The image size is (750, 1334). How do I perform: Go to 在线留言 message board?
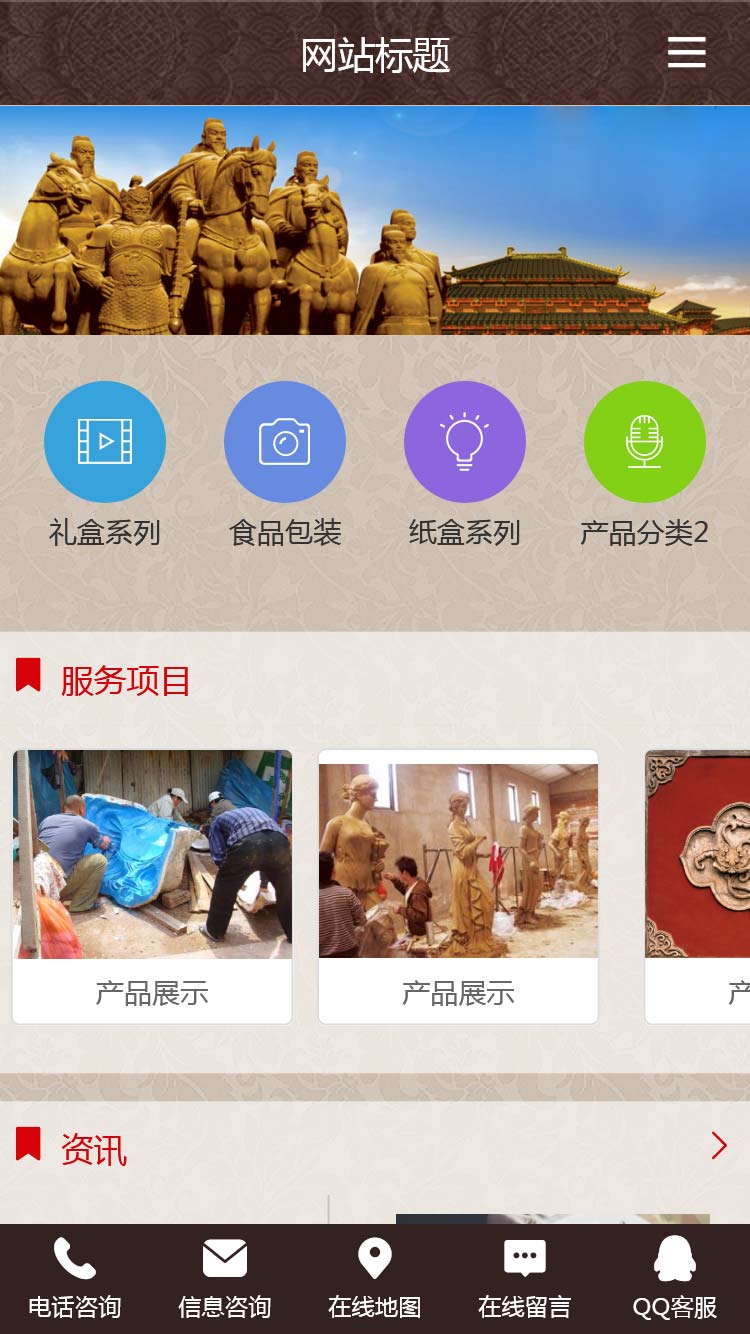(x=525, y=1278)
